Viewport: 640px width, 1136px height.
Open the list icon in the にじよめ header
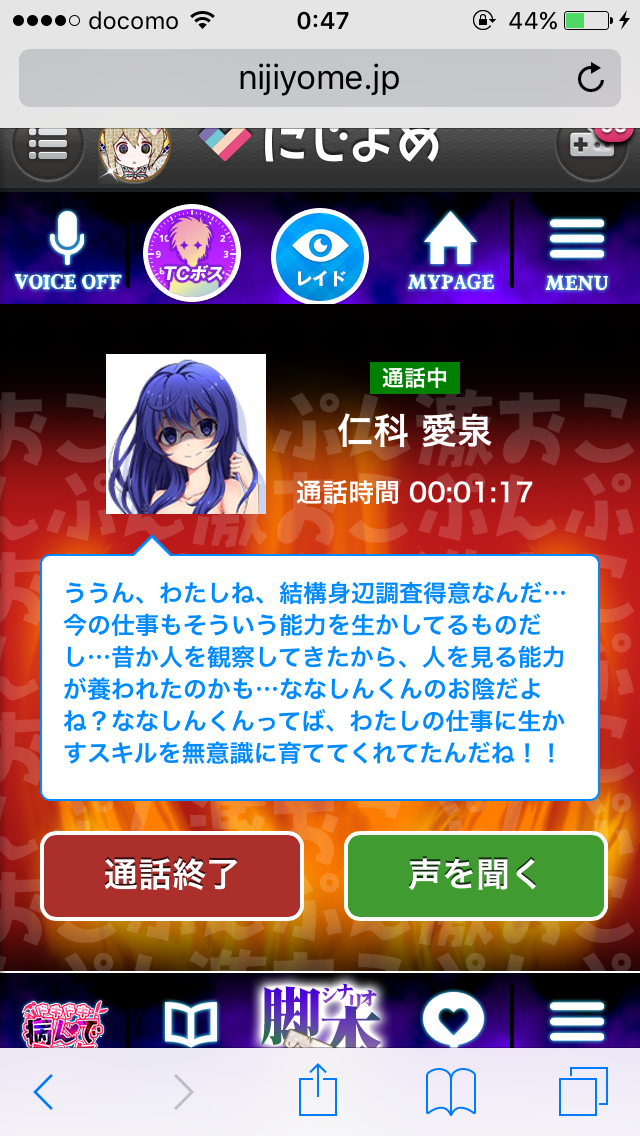pos(47,150)
